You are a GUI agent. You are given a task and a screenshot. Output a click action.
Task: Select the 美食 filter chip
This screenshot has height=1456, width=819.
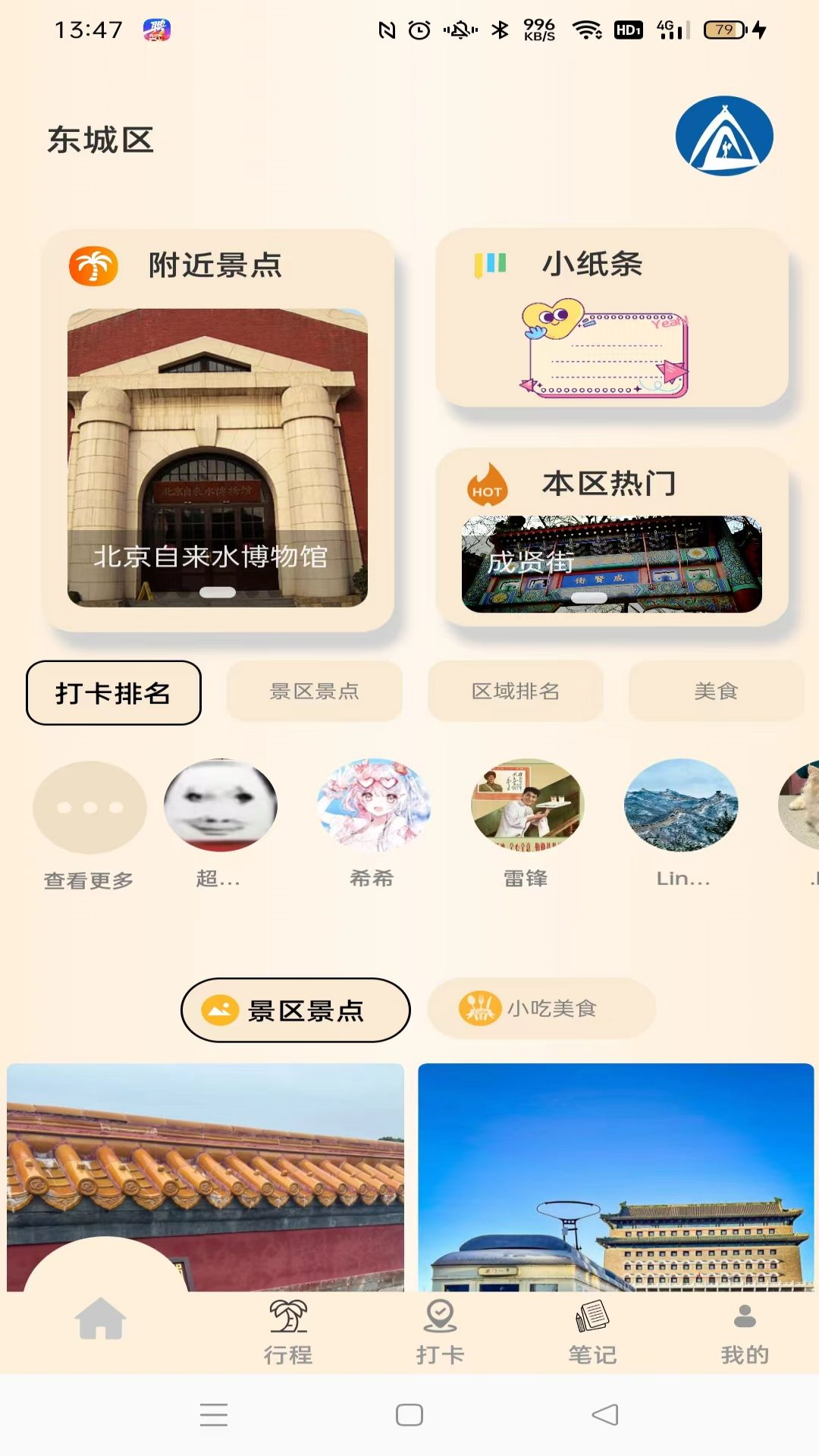(x=717, y=691)
